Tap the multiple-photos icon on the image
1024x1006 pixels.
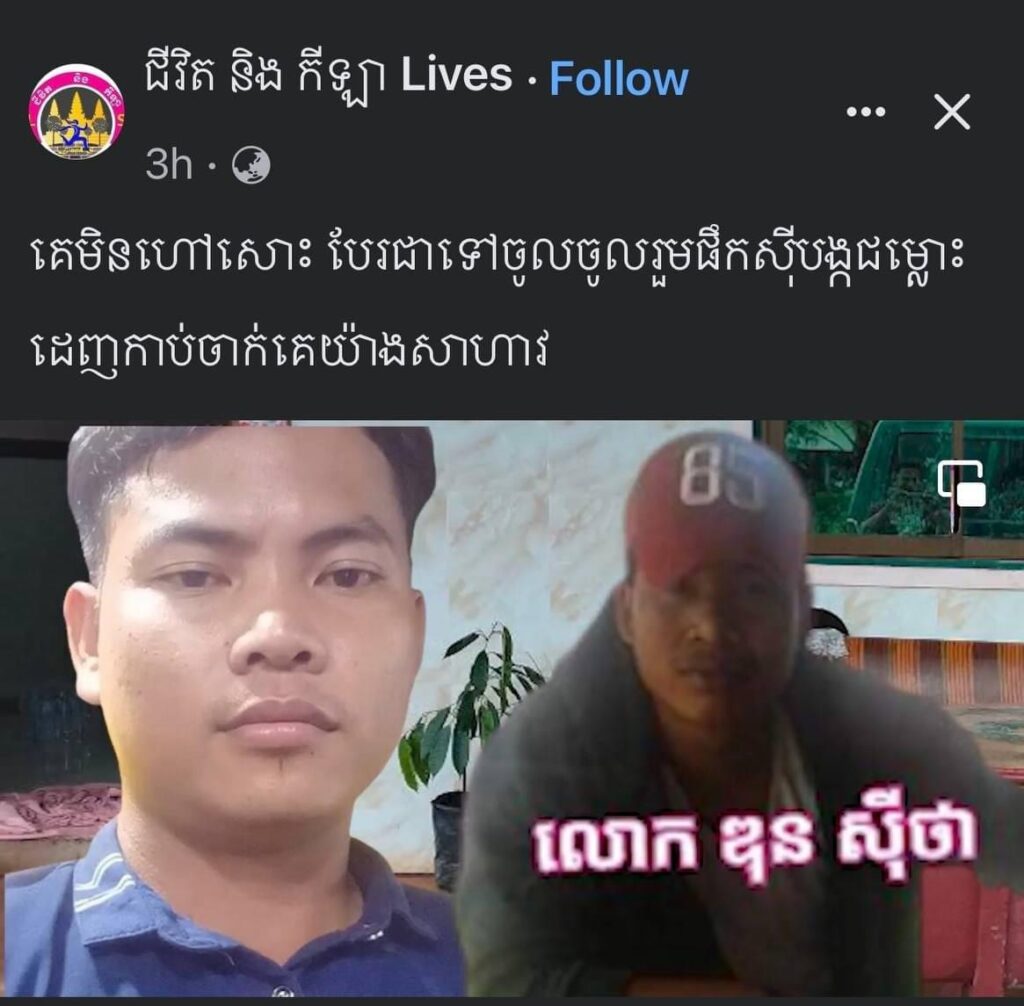point(962,484)
